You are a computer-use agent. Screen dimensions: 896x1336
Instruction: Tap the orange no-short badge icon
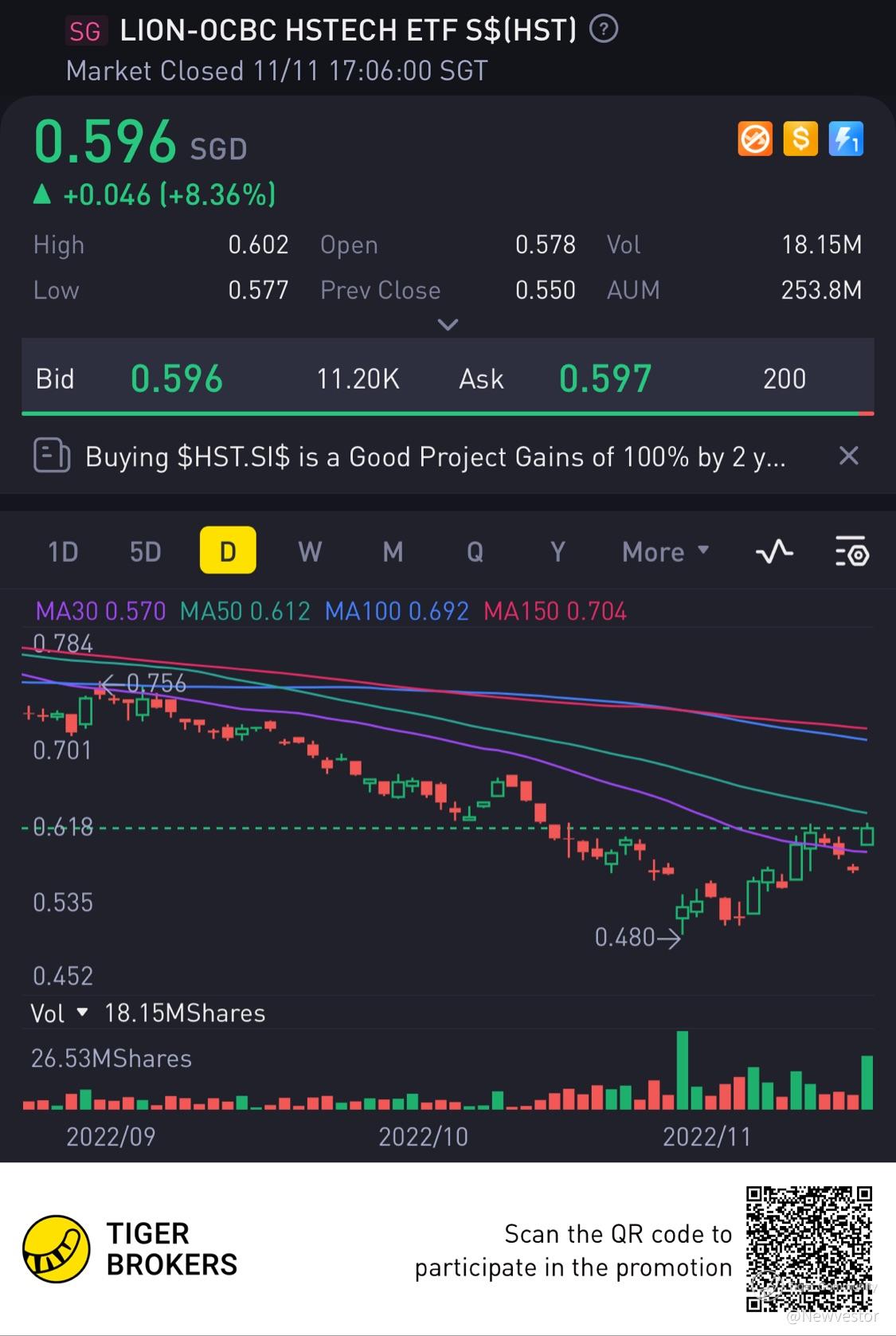click(x=755, y=140)
